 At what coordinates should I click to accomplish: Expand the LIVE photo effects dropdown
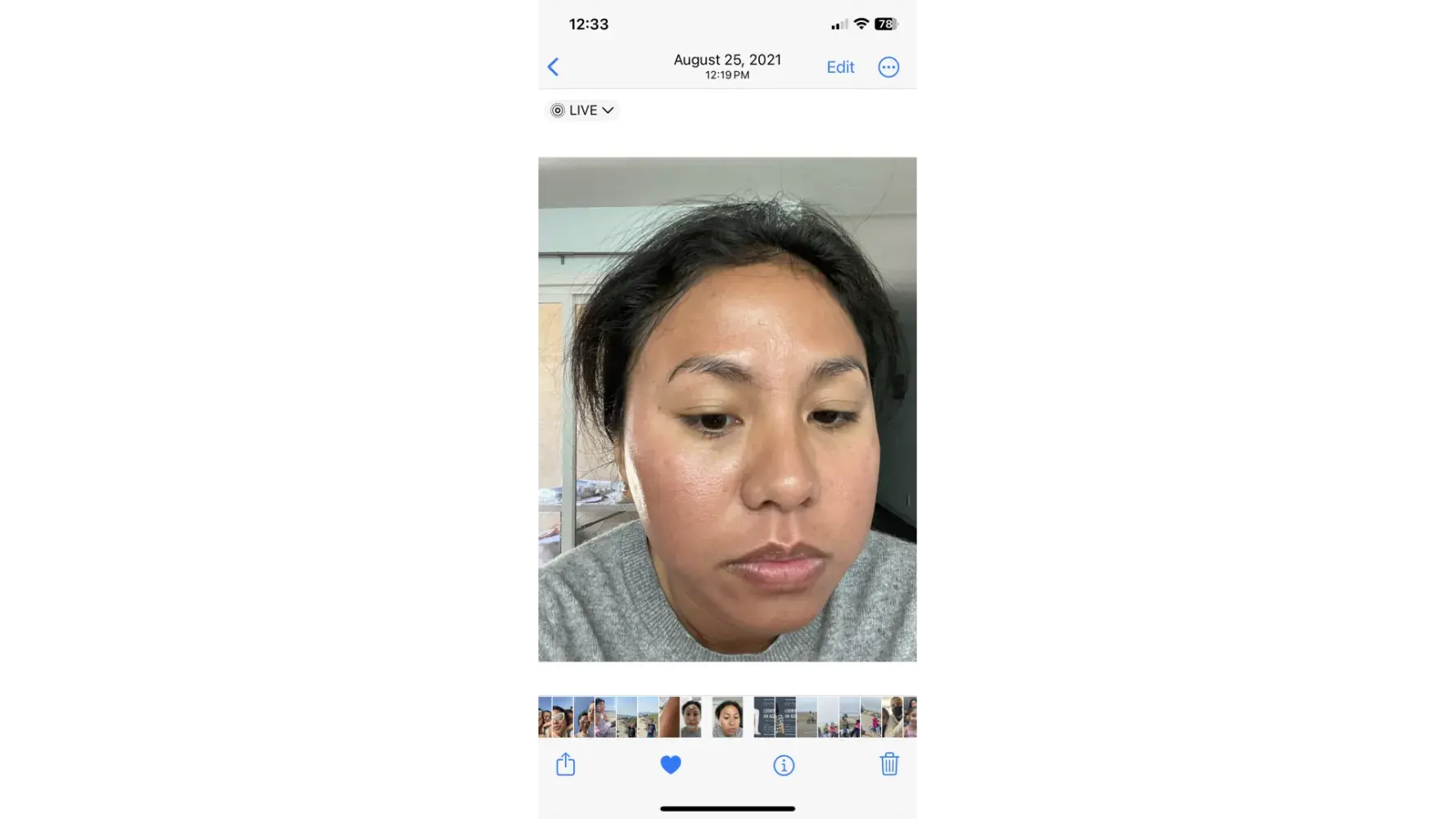[582, 111]
